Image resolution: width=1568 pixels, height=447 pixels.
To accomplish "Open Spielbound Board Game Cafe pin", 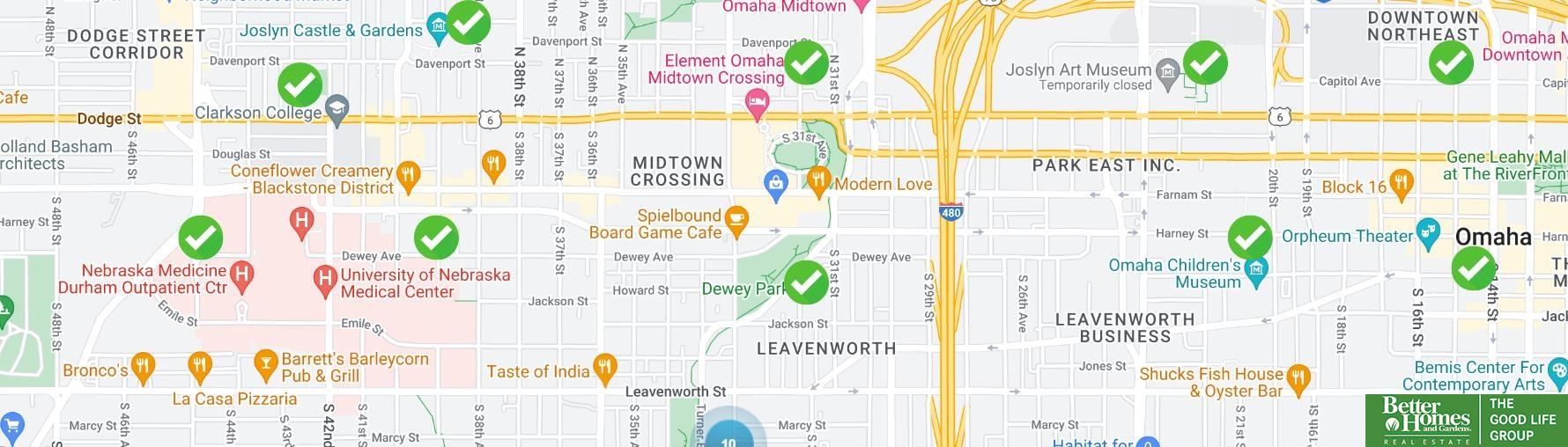I will coord(736,219).
